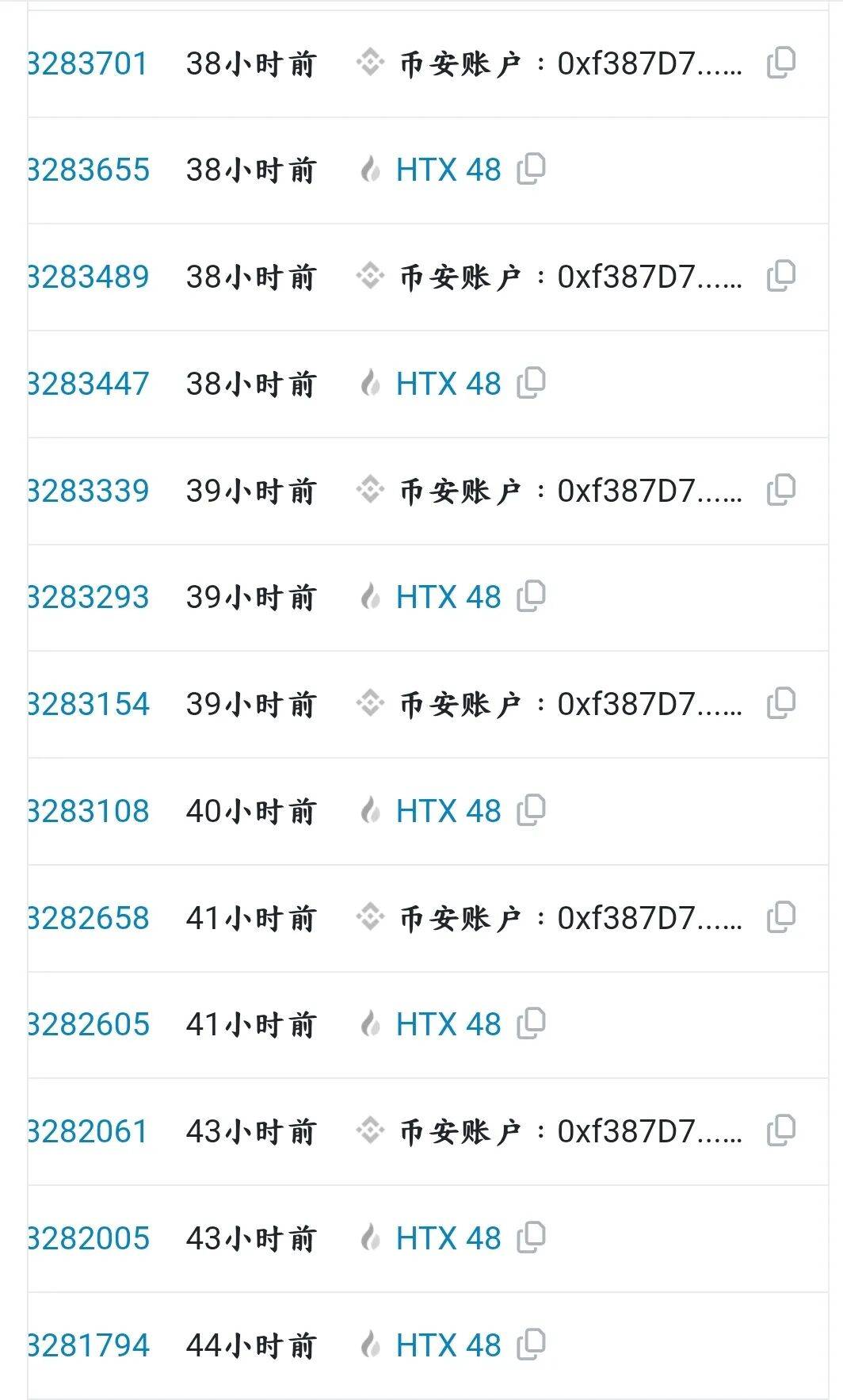Screen dimensions: 843x1400
Task: Copy HTX 48 address in row 3283655
Action: click(x=532, y=169)
